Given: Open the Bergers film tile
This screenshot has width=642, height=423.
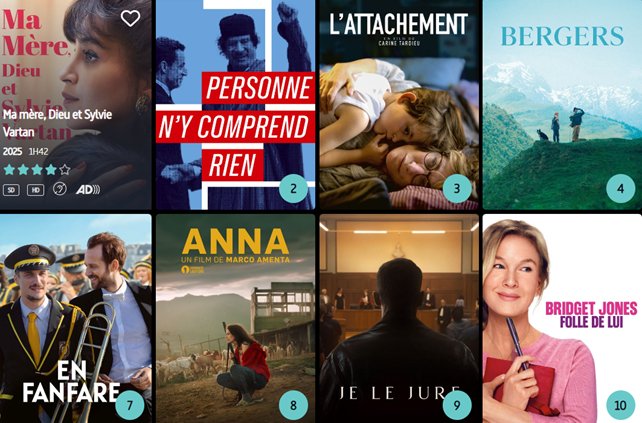Looking at the screenshot, I should tap(561, 105).
